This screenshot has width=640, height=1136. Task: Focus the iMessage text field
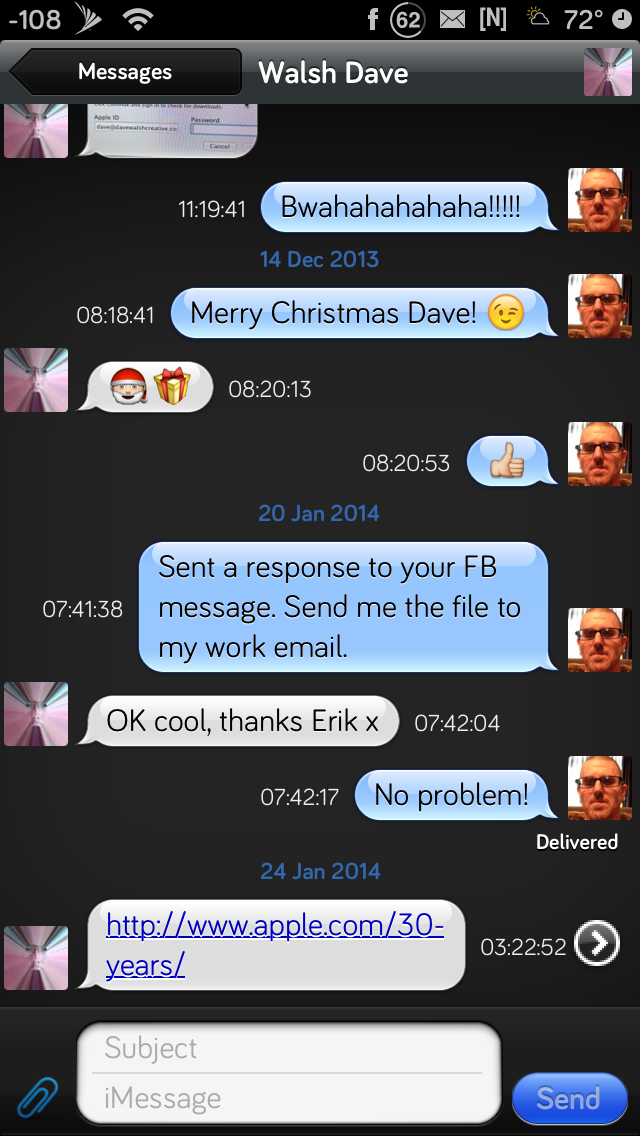[x=287, y=1098]
